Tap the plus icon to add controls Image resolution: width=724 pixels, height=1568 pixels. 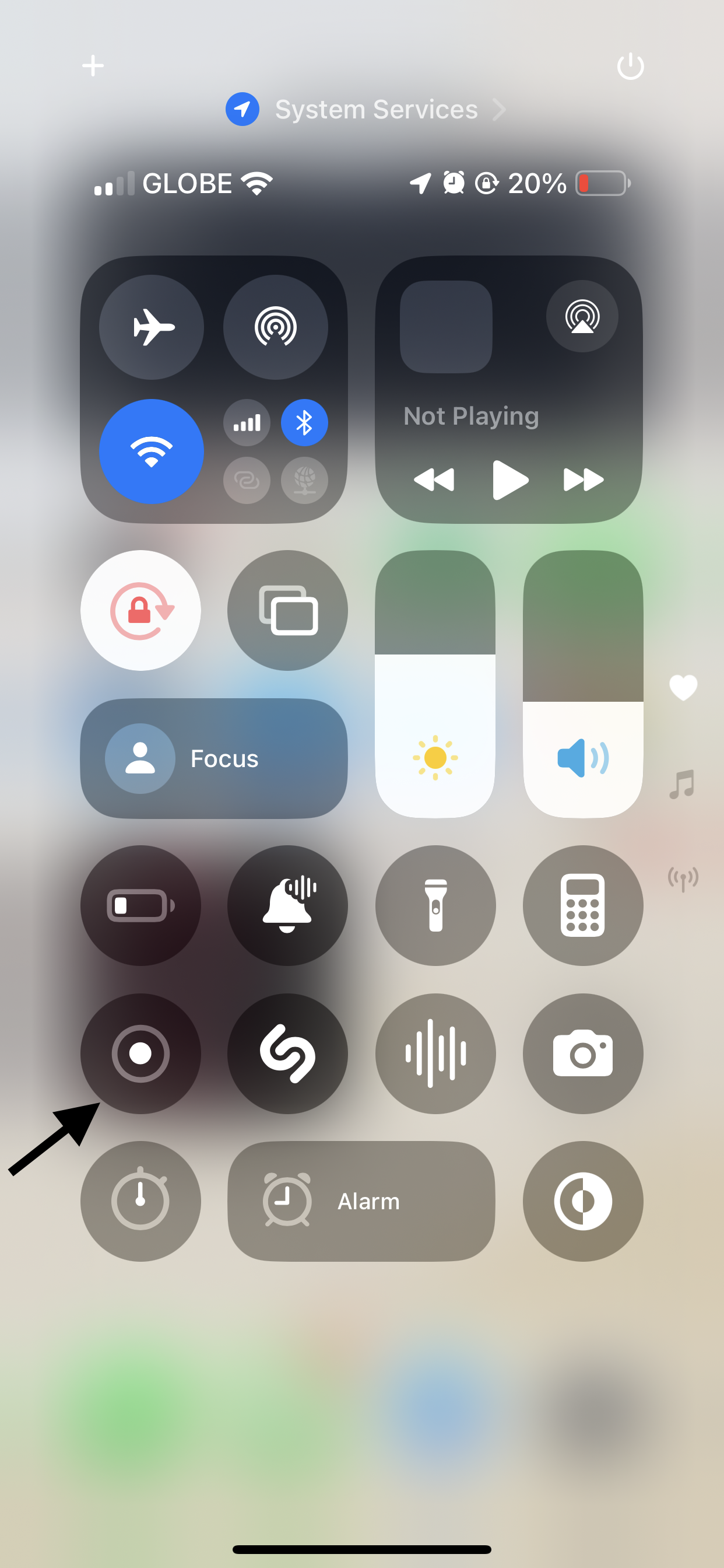[93, 65]
